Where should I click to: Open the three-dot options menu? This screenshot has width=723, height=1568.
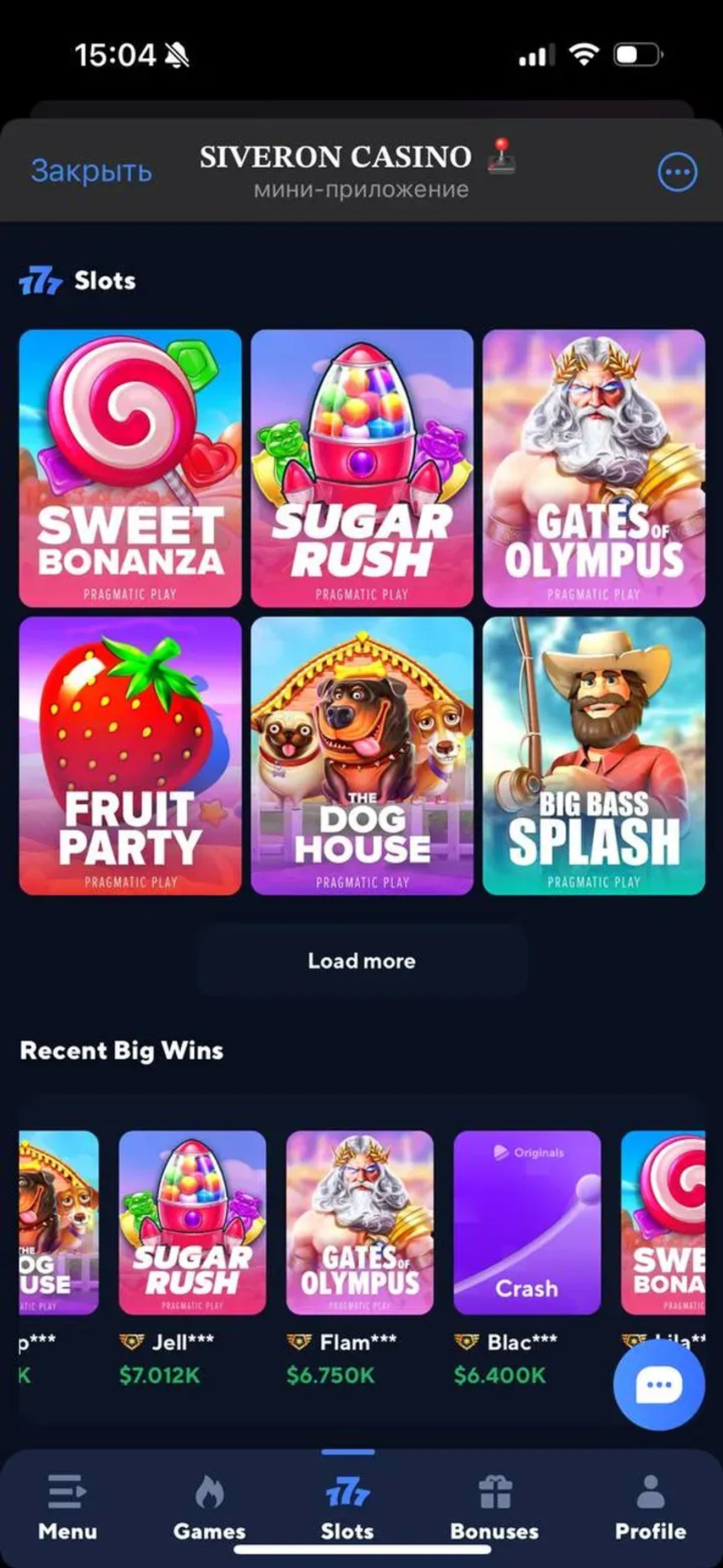677,172
